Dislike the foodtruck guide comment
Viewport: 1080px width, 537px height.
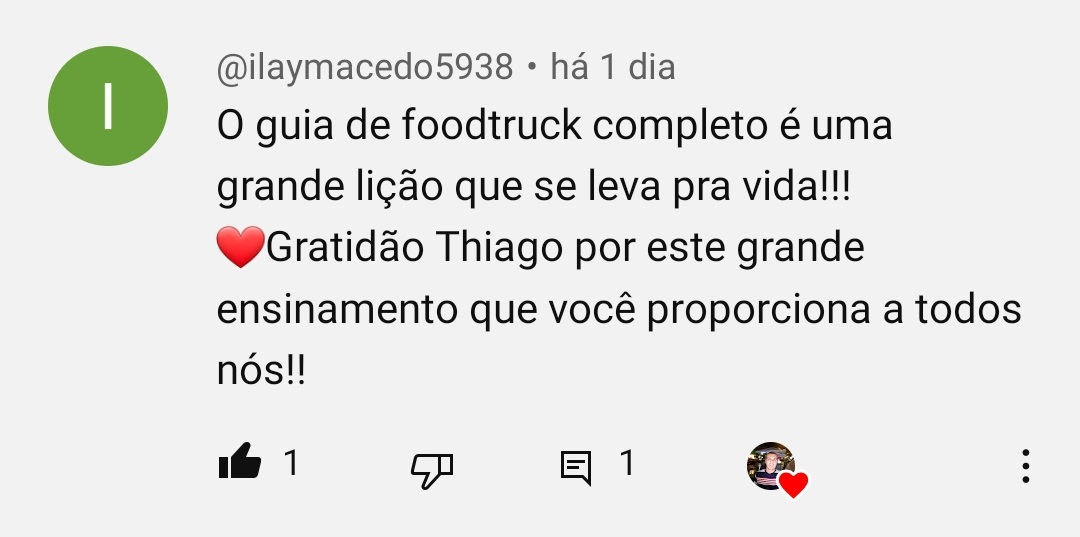[x=433, y=467]
